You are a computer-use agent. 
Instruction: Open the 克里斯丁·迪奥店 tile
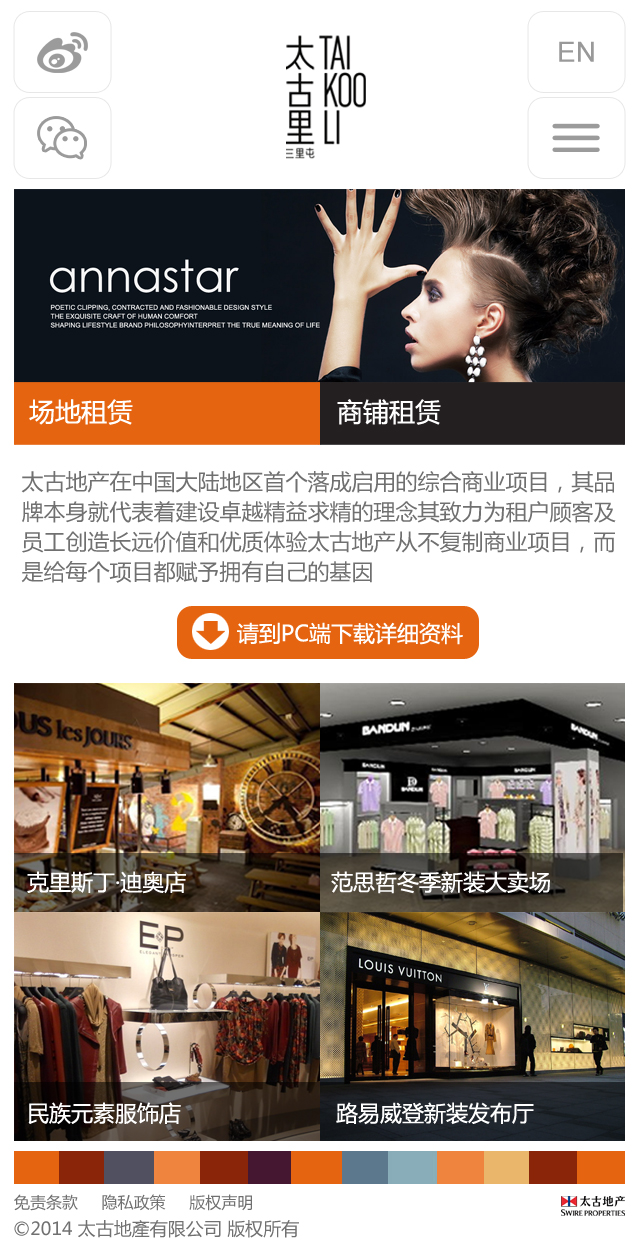[166, 797]
